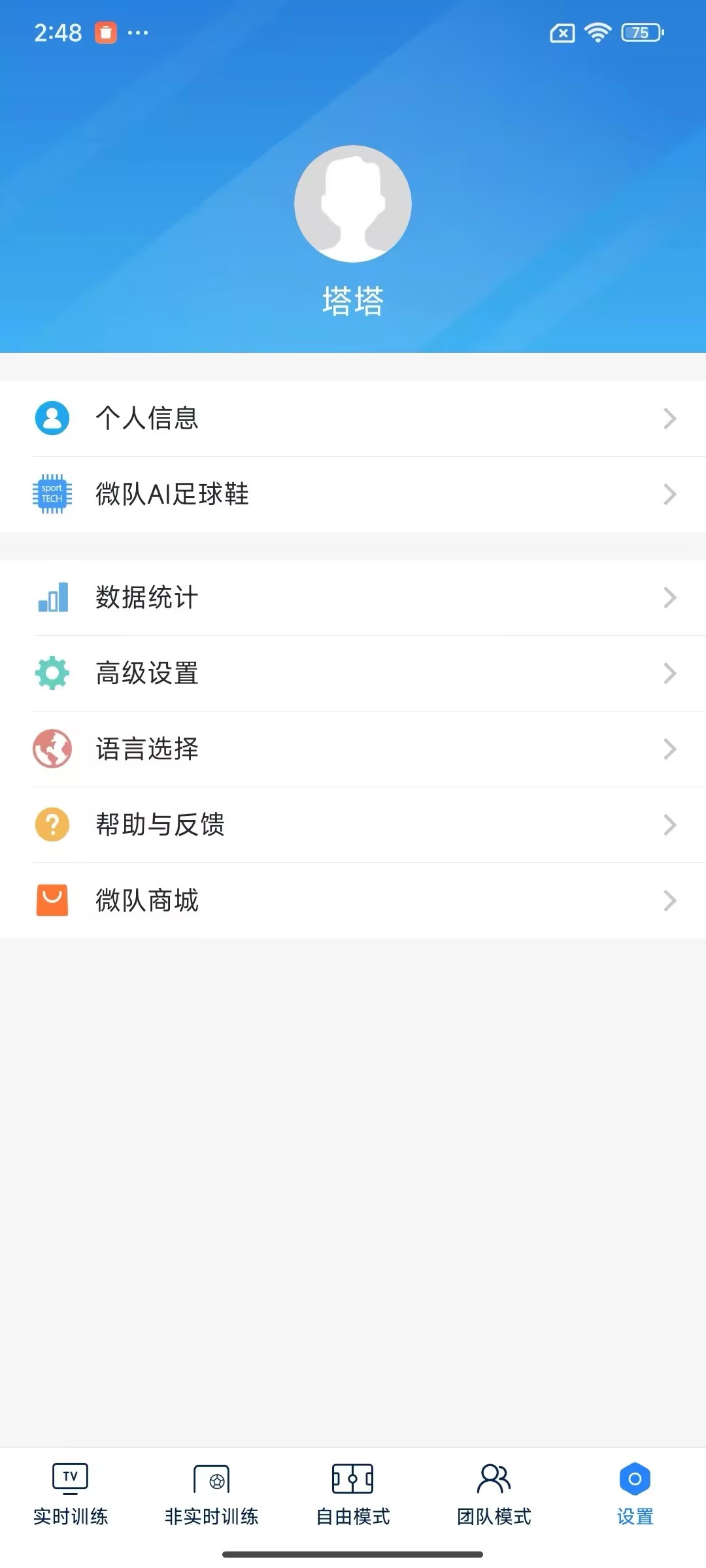Open 语言选择 language options
The width and height of the screenshot is (706, 1568).
(x=353, y=749)
